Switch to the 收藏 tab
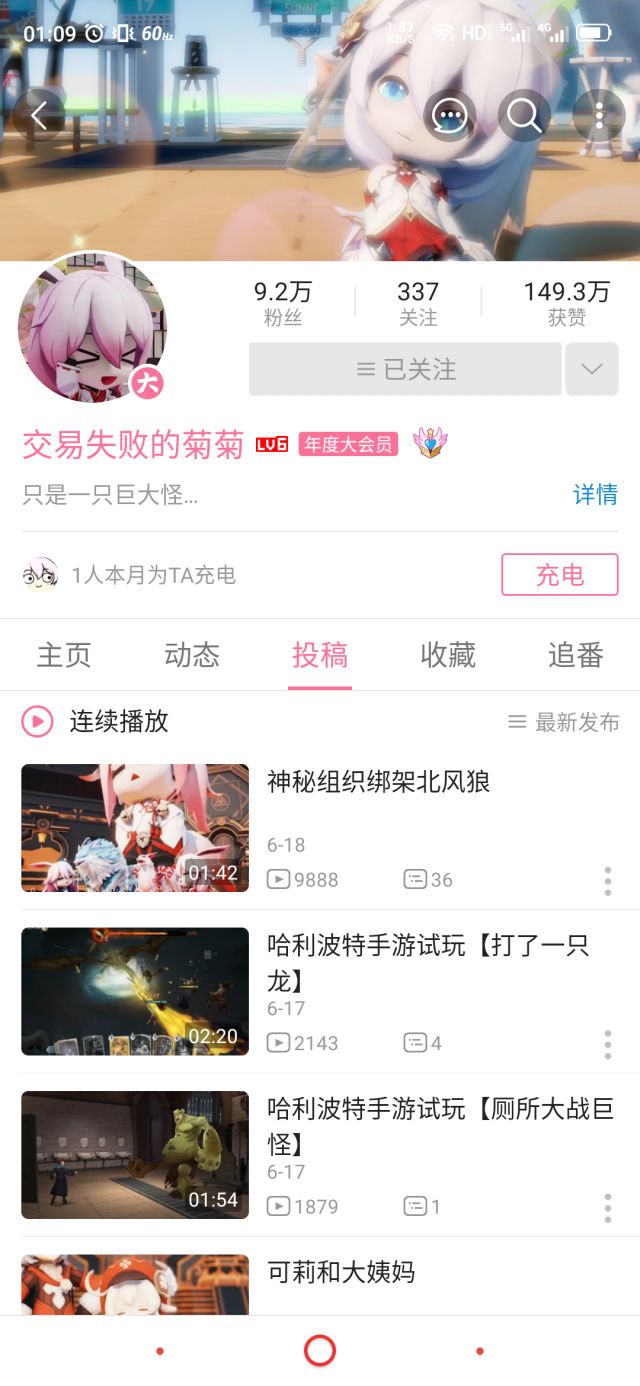This screenshot has width=640, height=1386. click(448, 655)
